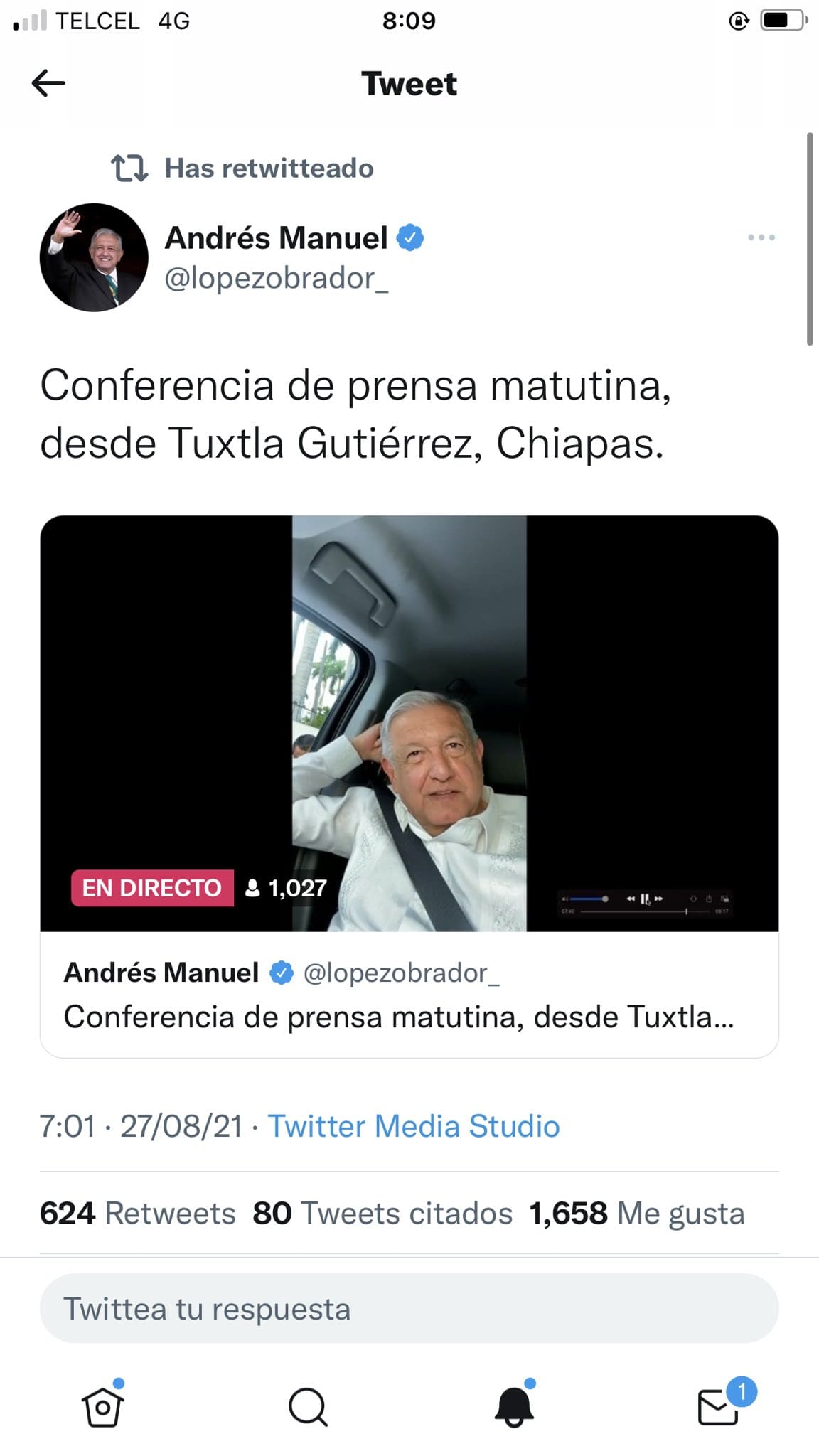This screenshot has width=819, height=1456.
Task: Switch to the Home tab
Action: point(102,1406)
